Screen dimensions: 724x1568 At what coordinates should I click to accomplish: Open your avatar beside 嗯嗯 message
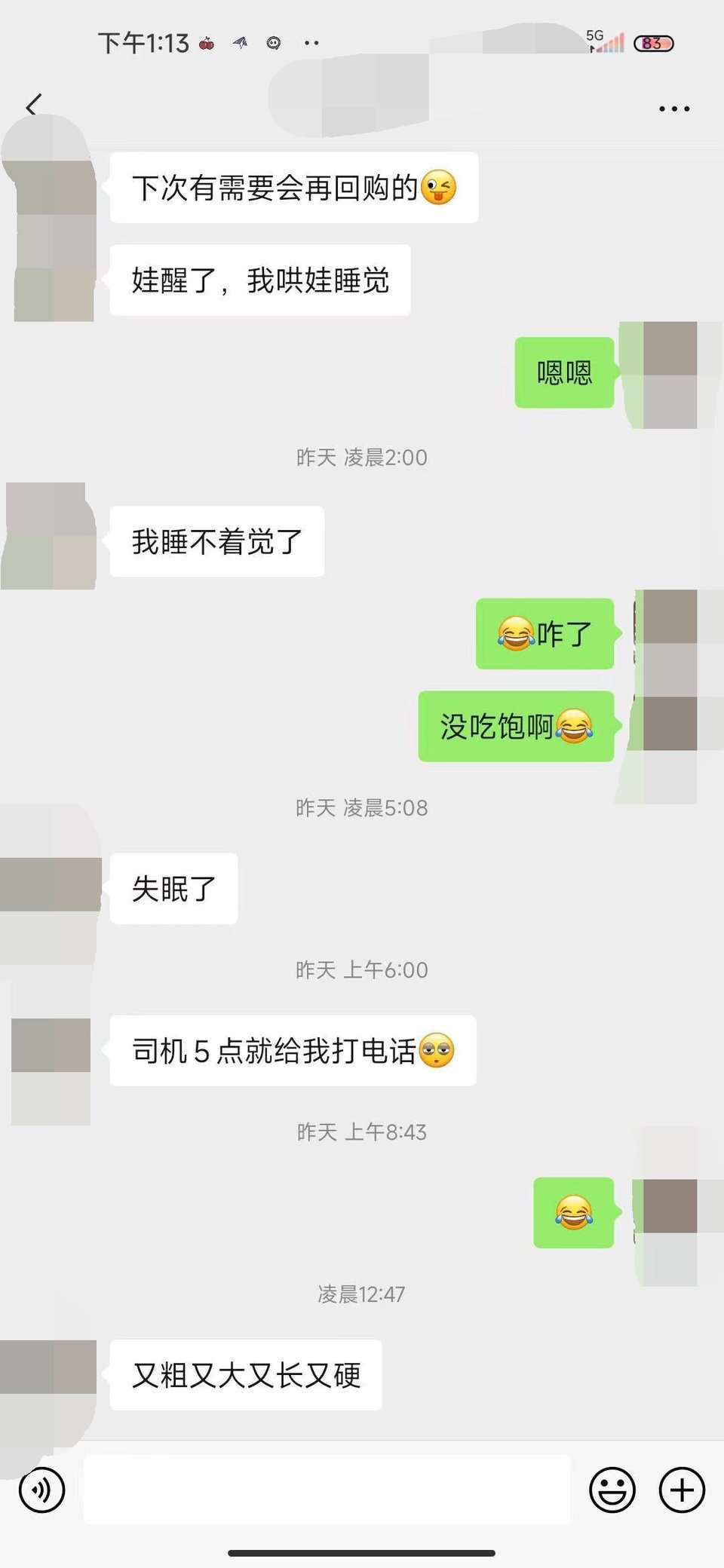pyautogui.click(x=670, y=375)
